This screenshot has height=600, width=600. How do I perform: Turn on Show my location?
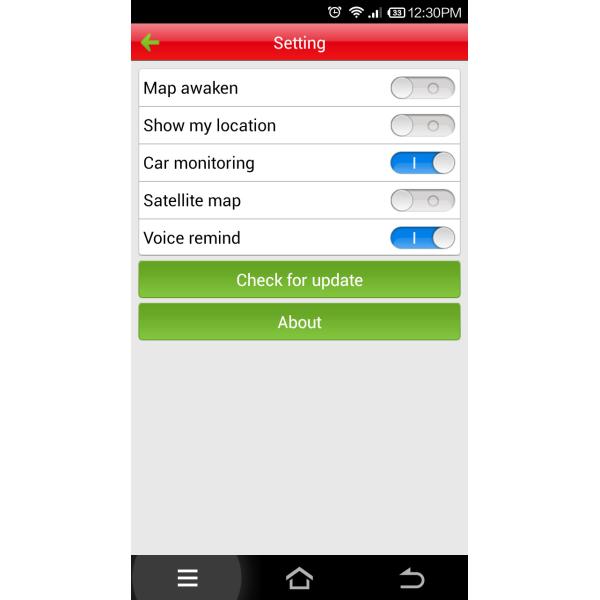coord(422,126)
